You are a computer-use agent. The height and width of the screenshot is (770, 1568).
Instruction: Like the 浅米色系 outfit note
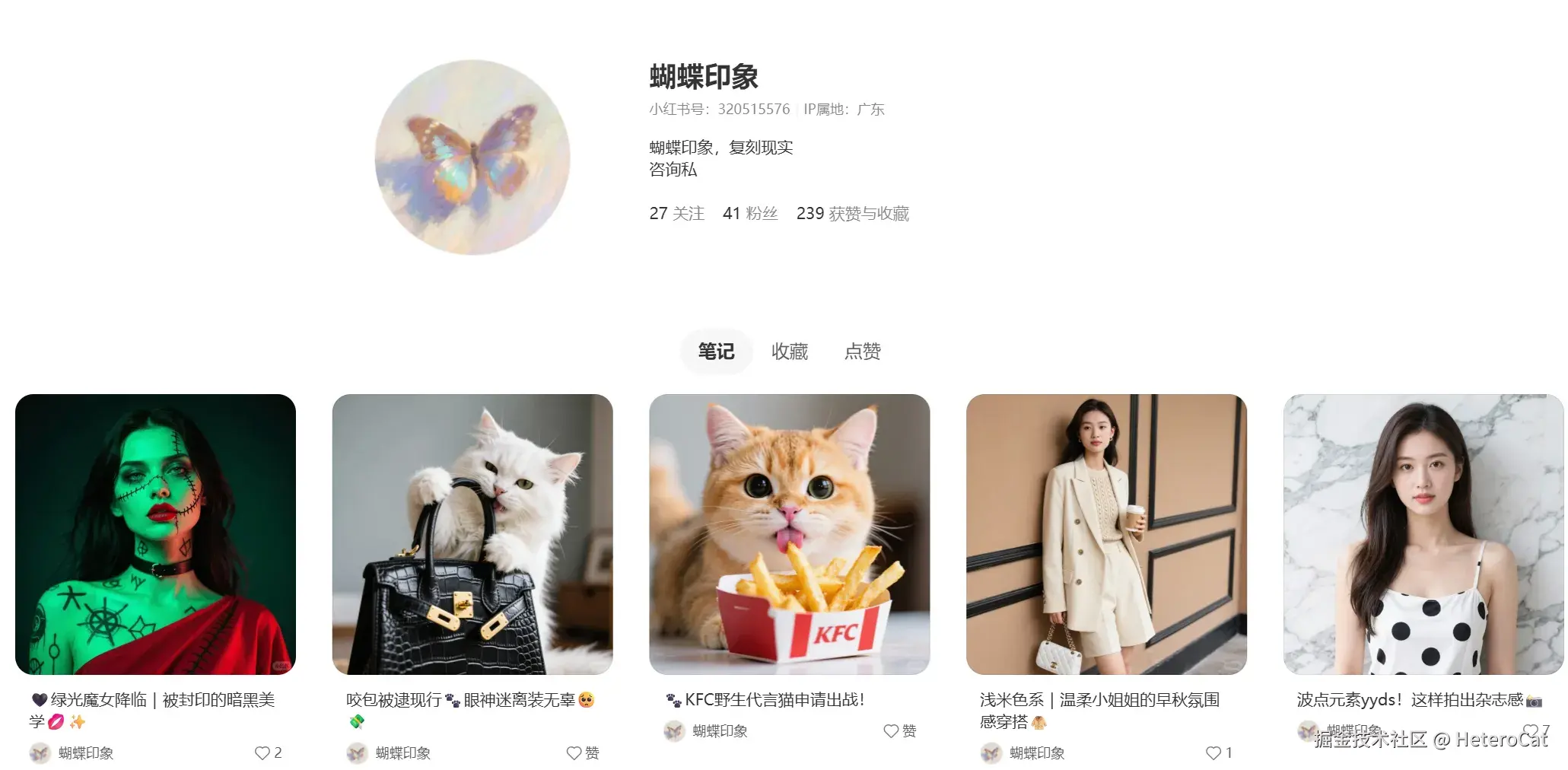(x=1213, y=753)
